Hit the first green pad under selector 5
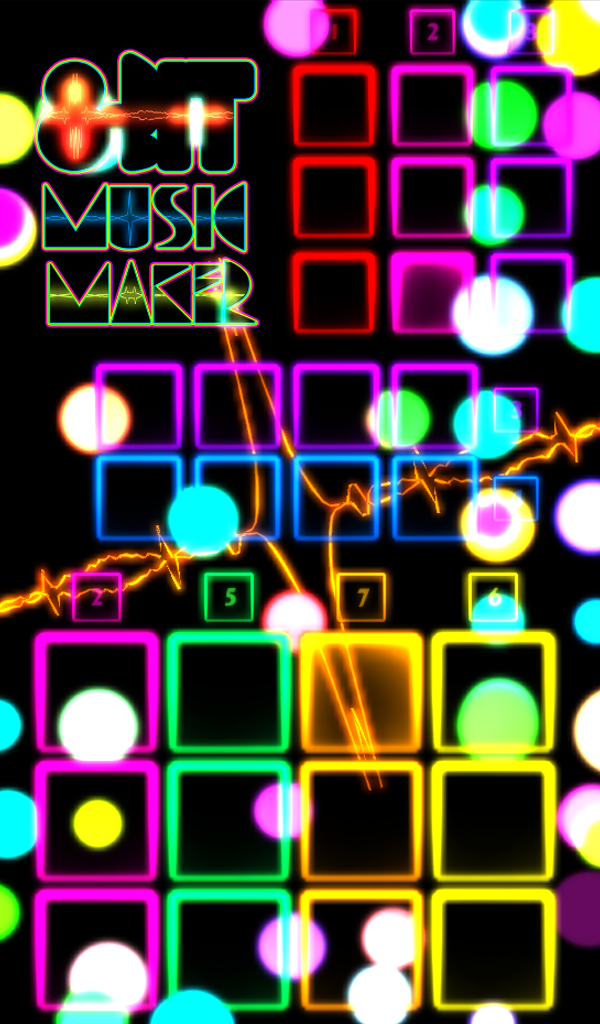 pos(229,692)
